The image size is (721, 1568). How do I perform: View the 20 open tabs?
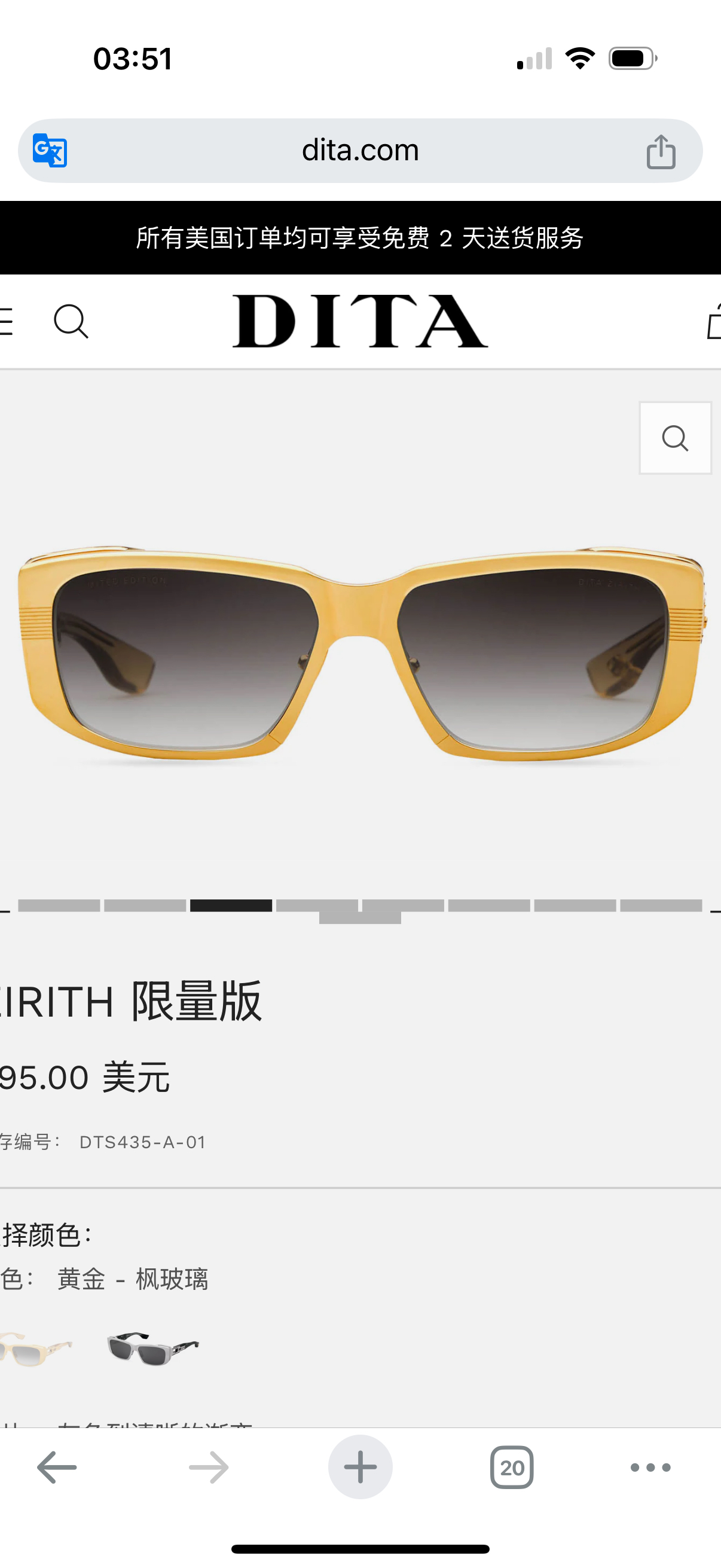click(512, 1467)
